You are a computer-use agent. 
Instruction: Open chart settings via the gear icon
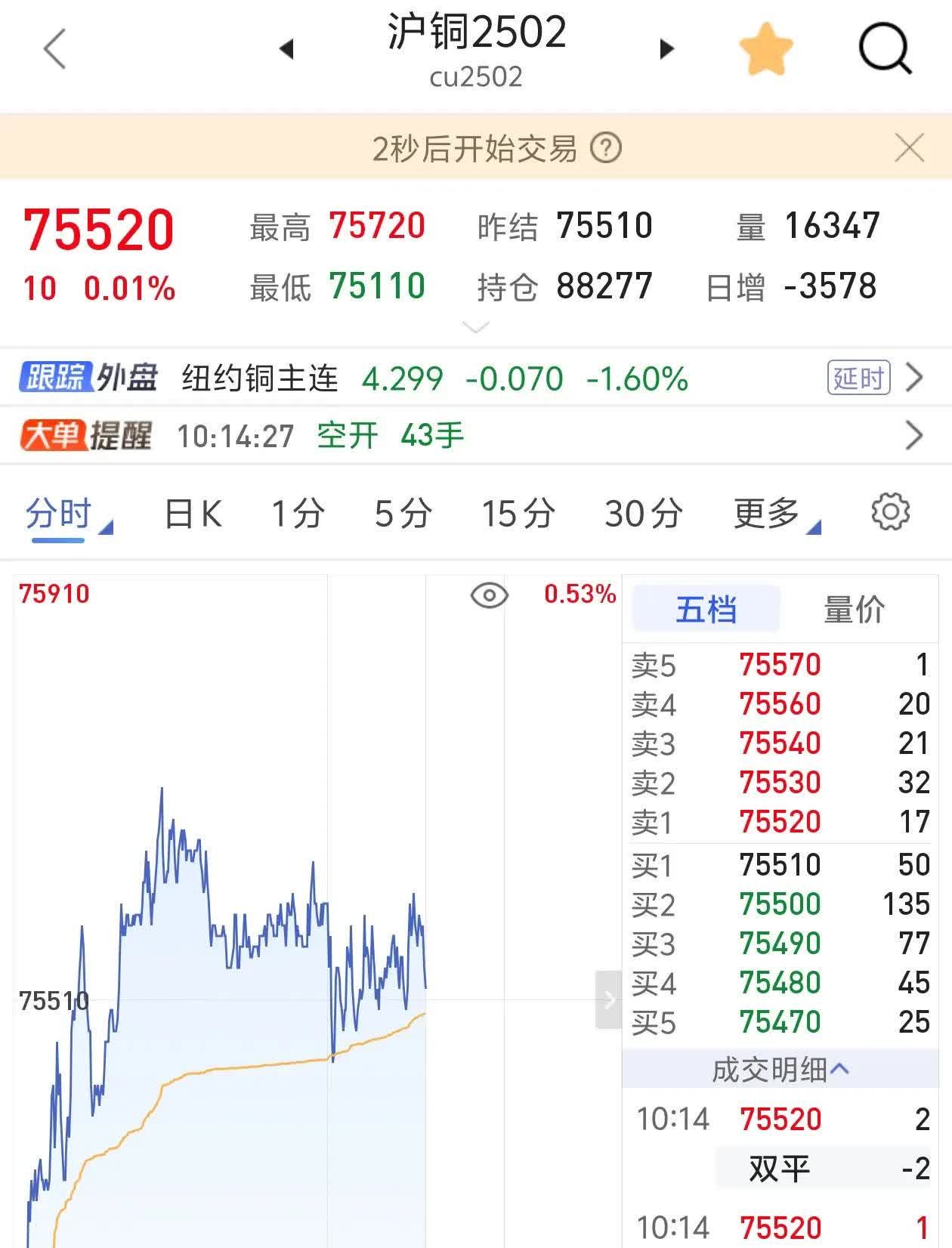[x=891, y=512]
